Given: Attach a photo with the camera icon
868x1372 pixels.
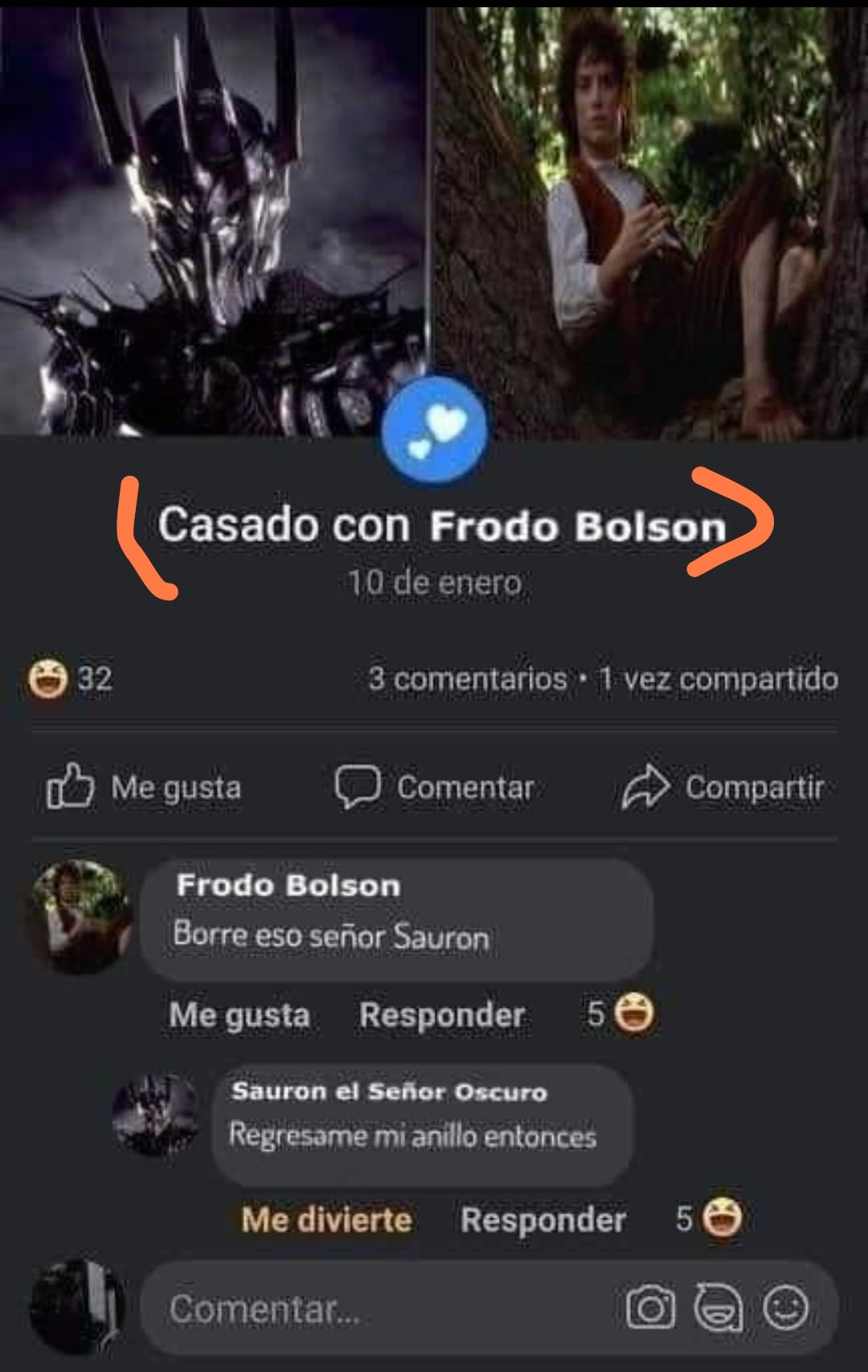Looking at the screenshot, I should (650, 1309).
